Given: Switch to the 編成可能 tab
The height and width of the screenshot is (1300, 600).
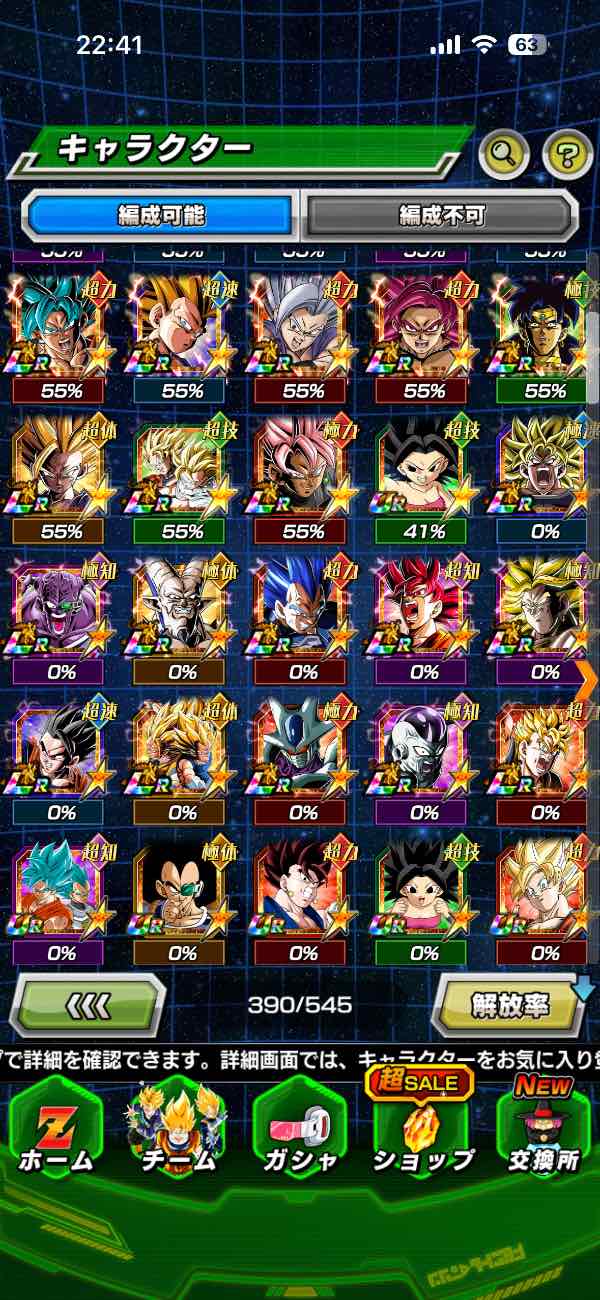Looking at the screenshot, I should click(x=161, y=215).
